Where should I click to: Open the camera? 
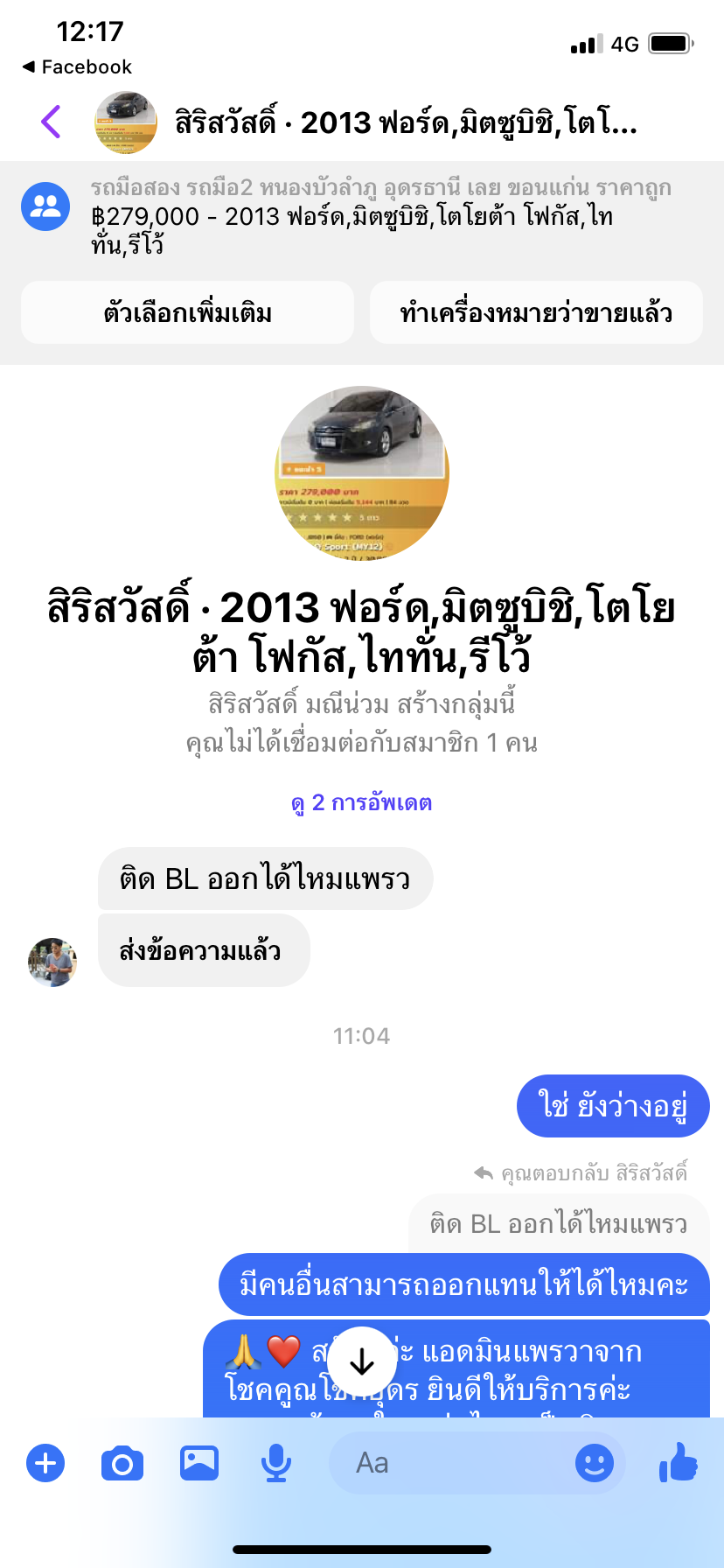click(x=122, y=1463)
